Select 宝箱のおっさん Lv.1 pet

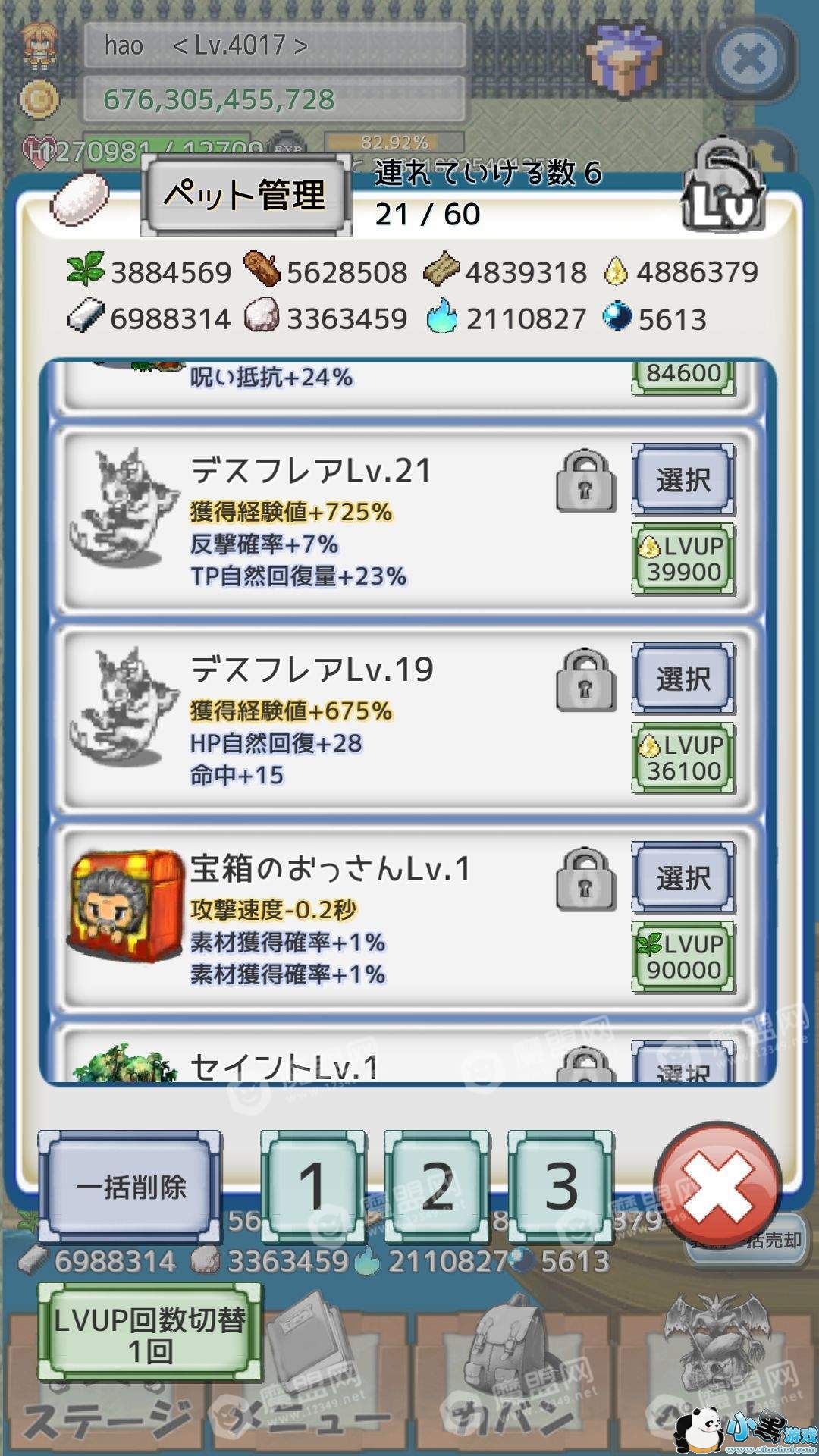coord(683,877)
